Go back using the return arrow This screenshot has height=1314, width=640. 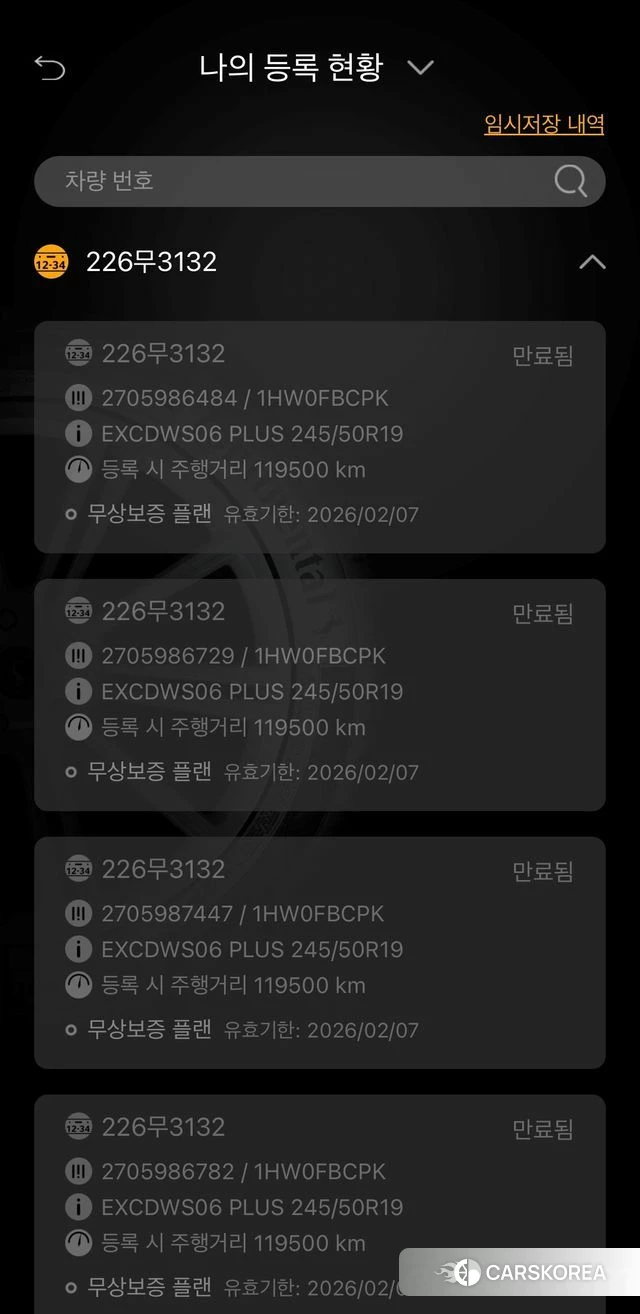(49, 68)
